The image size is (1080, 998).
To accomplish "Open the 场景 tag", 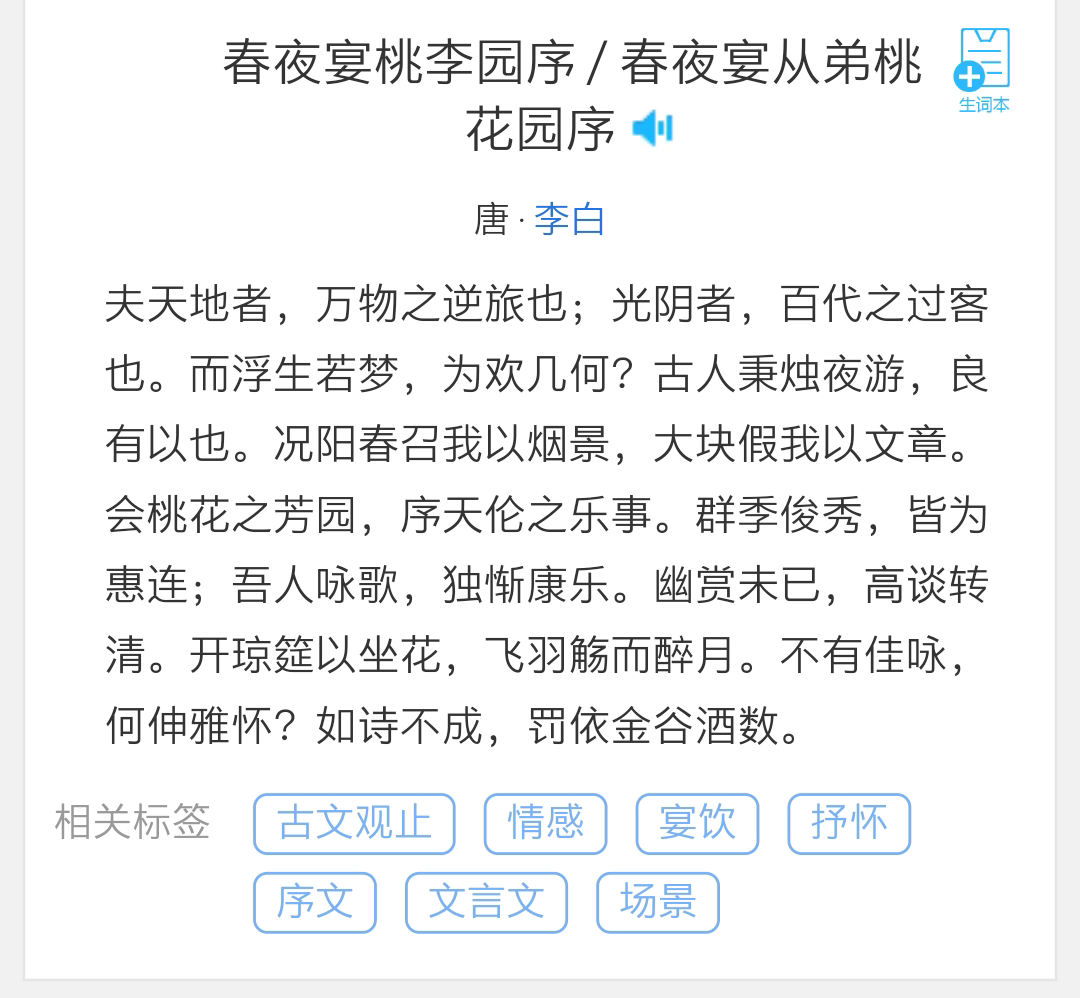I will pyautogui.click(x=658, y=903).
